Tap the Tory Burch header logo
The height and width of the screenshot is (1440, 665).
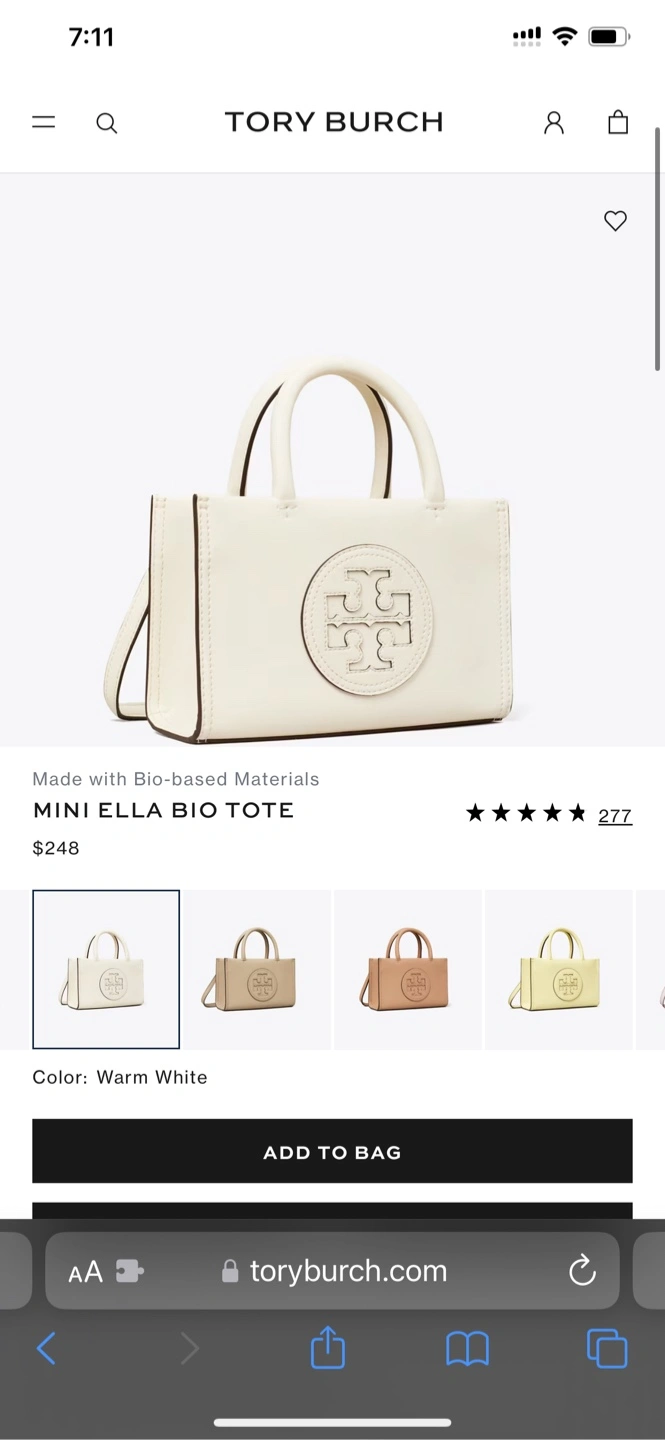(x=334, y=122)
